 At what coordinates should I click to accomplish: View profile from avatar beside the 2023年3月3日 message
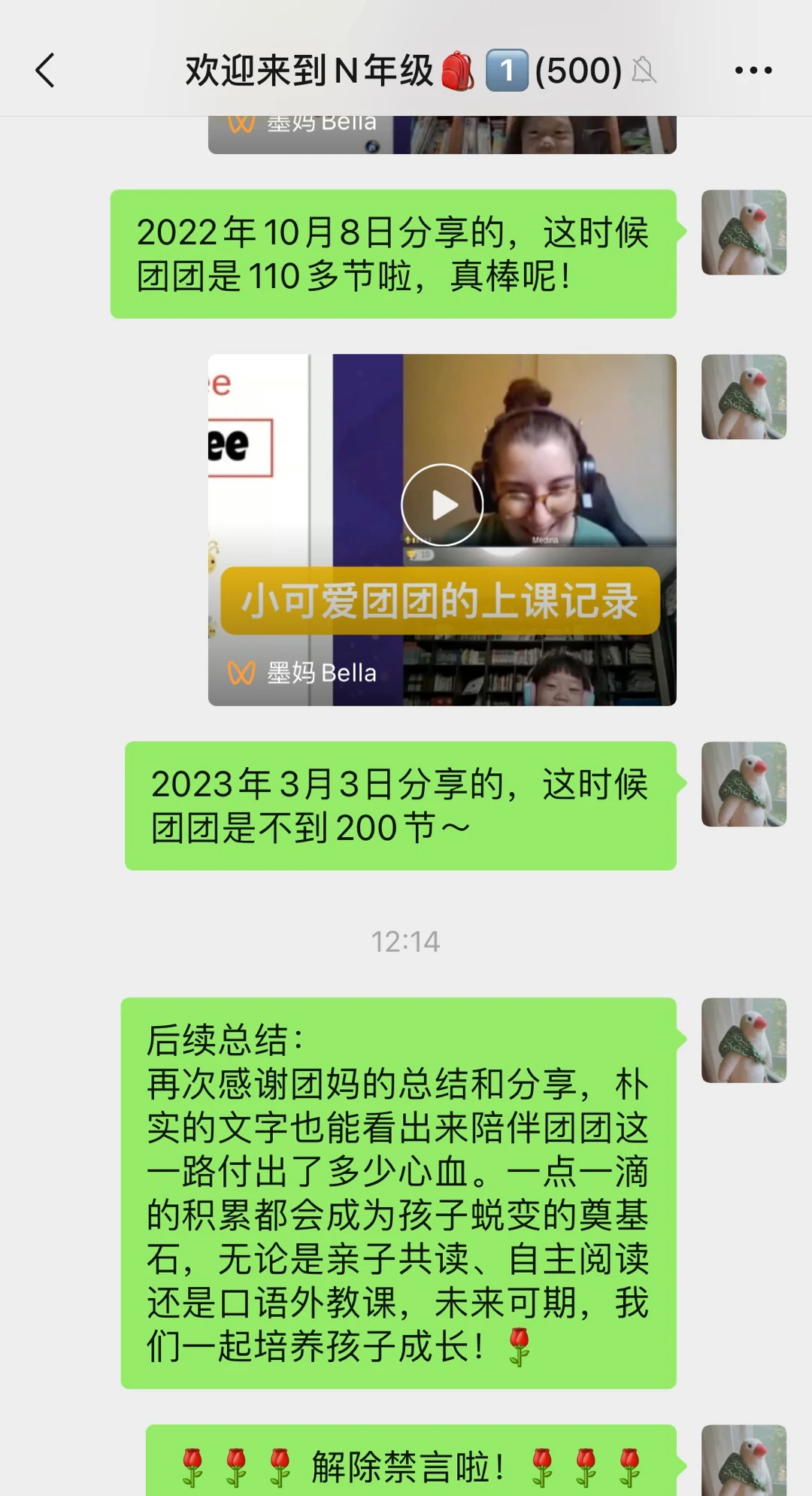[744, 784]
